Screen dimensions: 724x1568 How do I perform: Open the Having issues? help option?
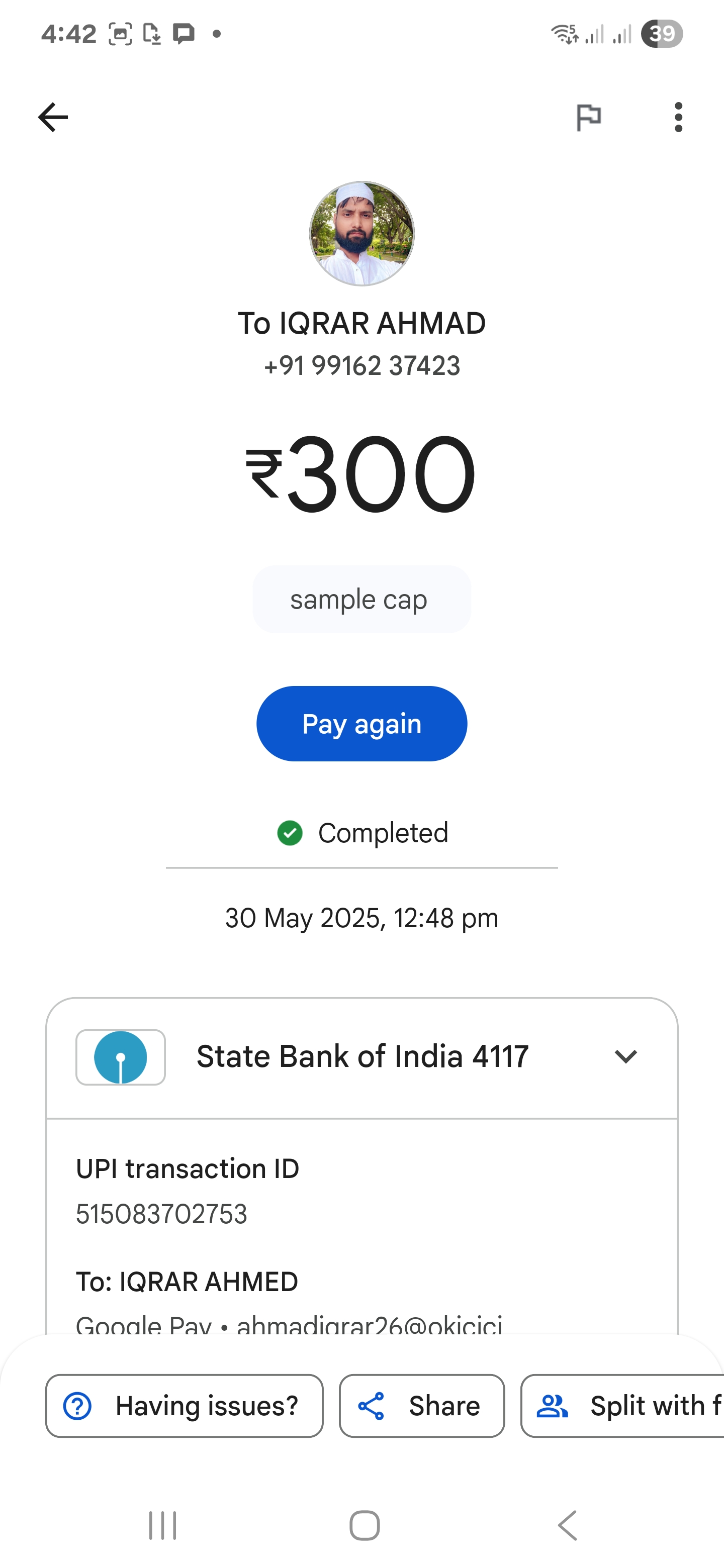click(185, 1406)
